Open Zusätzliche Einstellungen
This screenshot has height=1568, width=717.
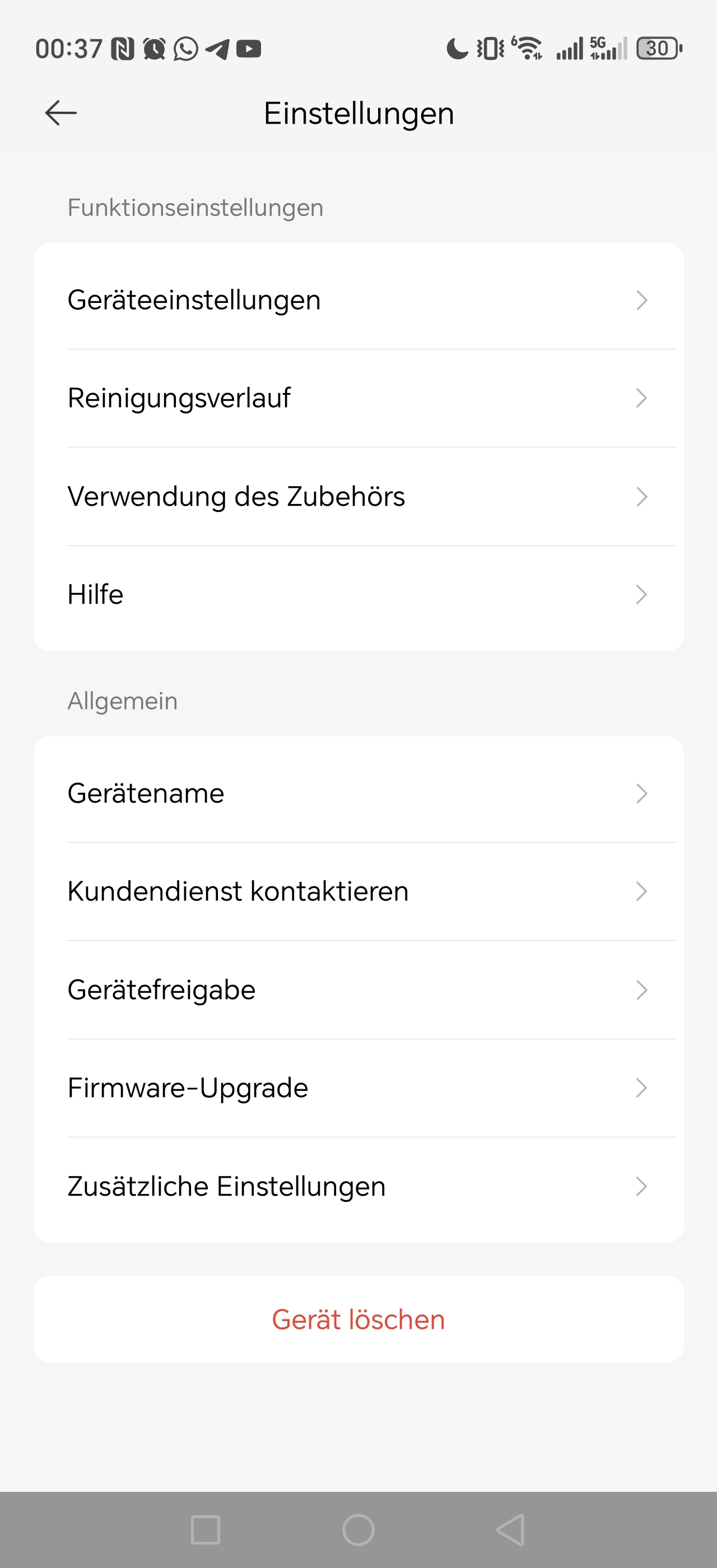[358, 1186]
